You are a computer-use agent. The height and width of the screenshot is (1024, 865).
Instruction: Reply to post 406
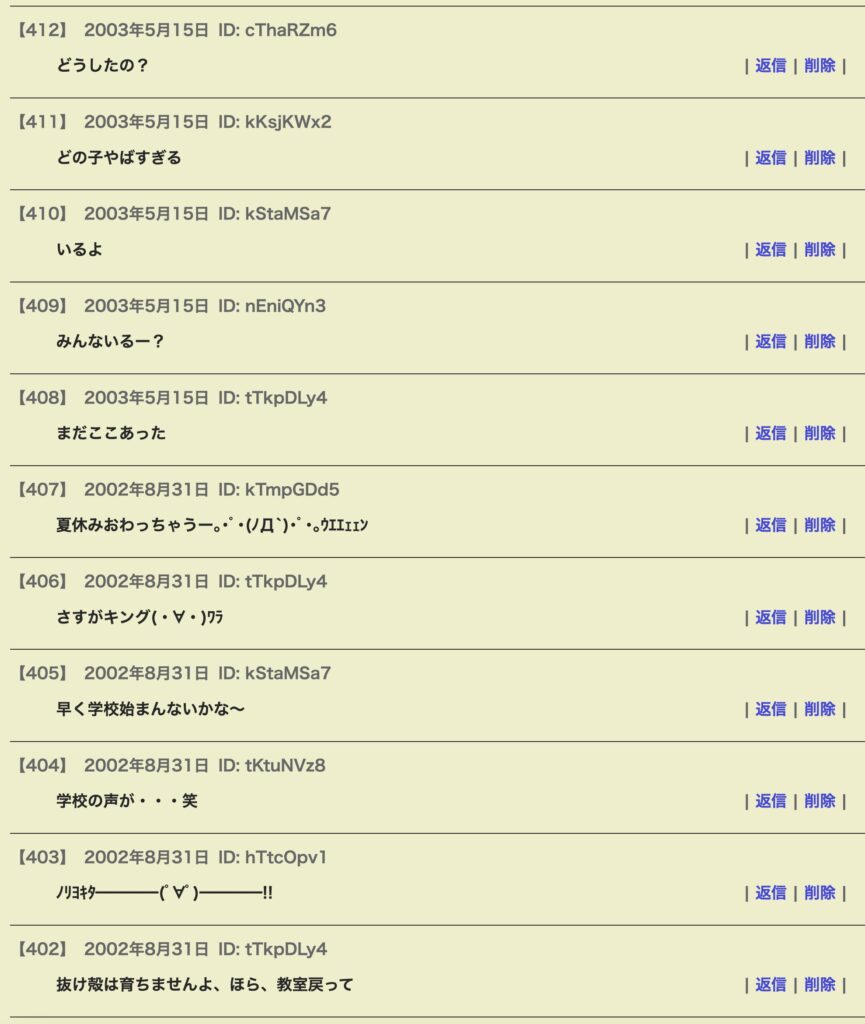[x=770, y=617]
